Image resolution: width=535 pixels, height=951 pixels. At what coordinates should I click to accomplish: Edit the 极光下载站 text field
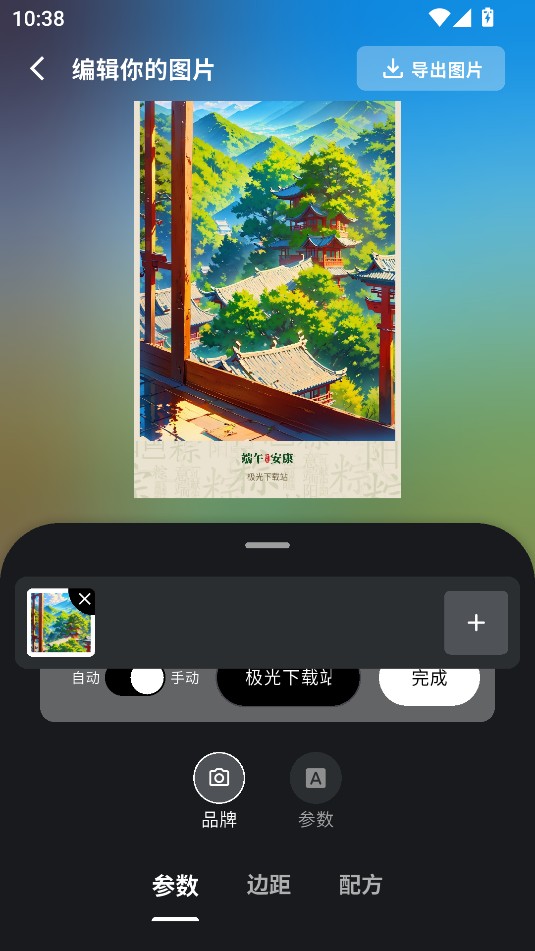[288, 680]
